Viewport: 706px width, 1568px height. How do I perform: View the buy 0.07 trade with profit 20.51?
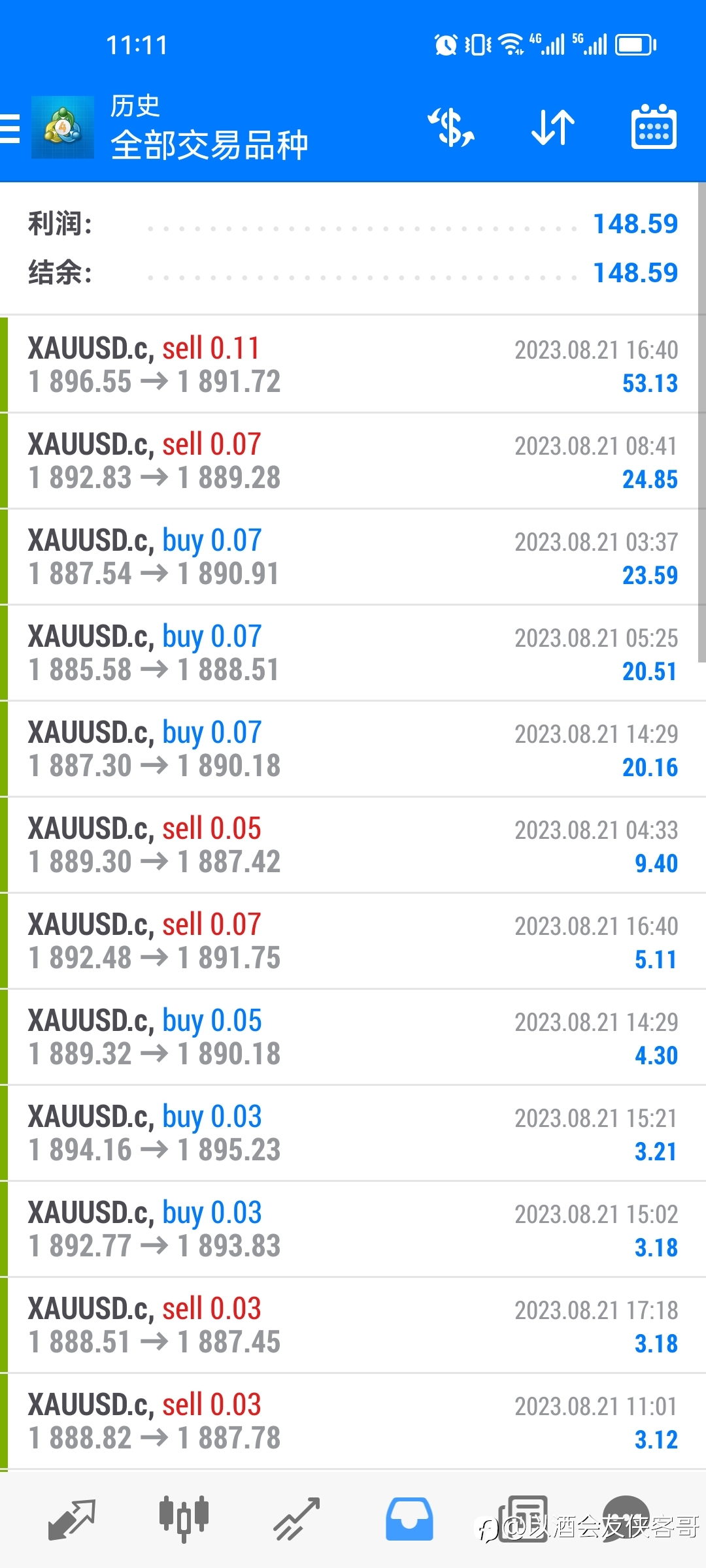click(353, 653)
